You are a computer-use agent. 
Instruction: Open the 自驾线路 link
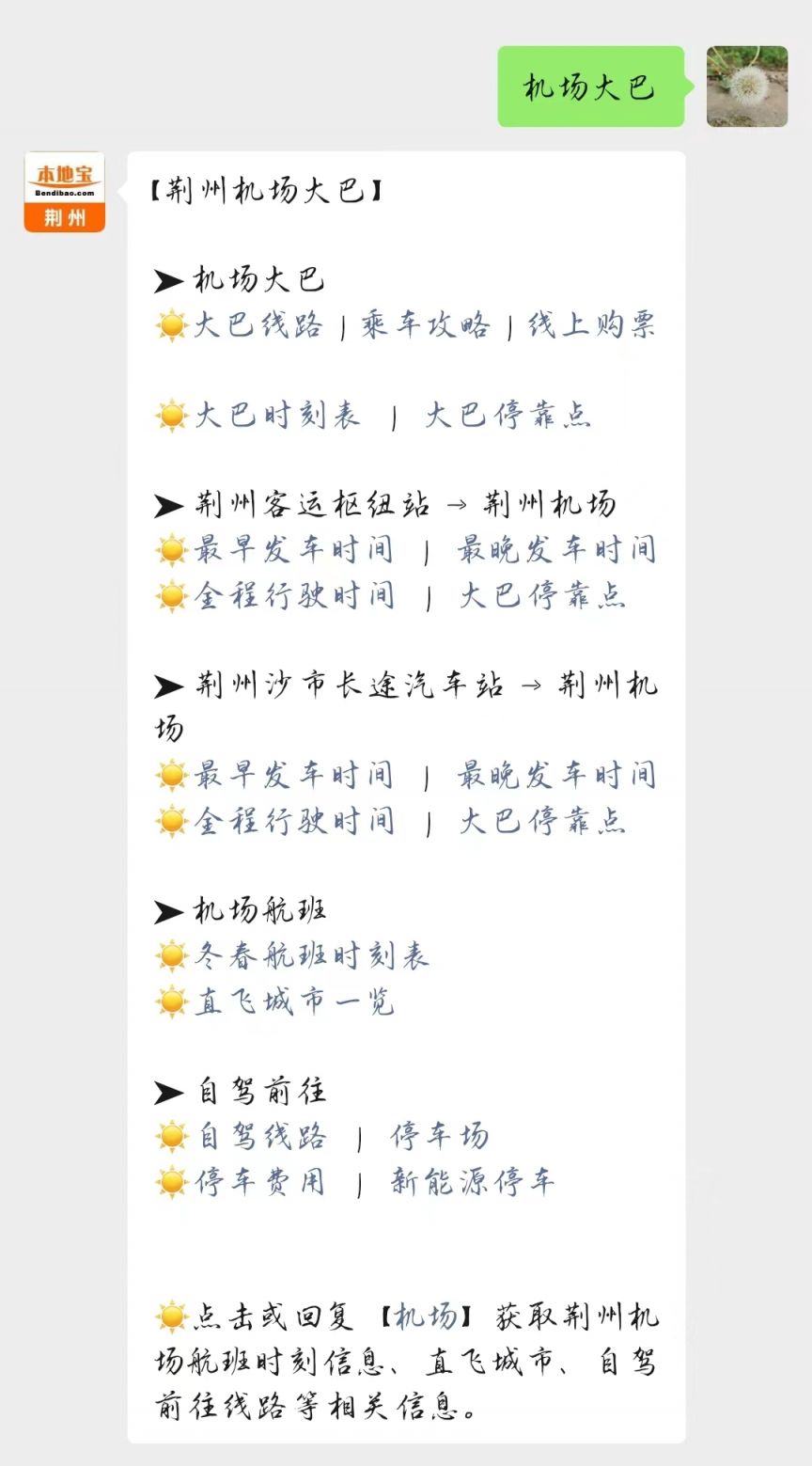coord(260,1136)
